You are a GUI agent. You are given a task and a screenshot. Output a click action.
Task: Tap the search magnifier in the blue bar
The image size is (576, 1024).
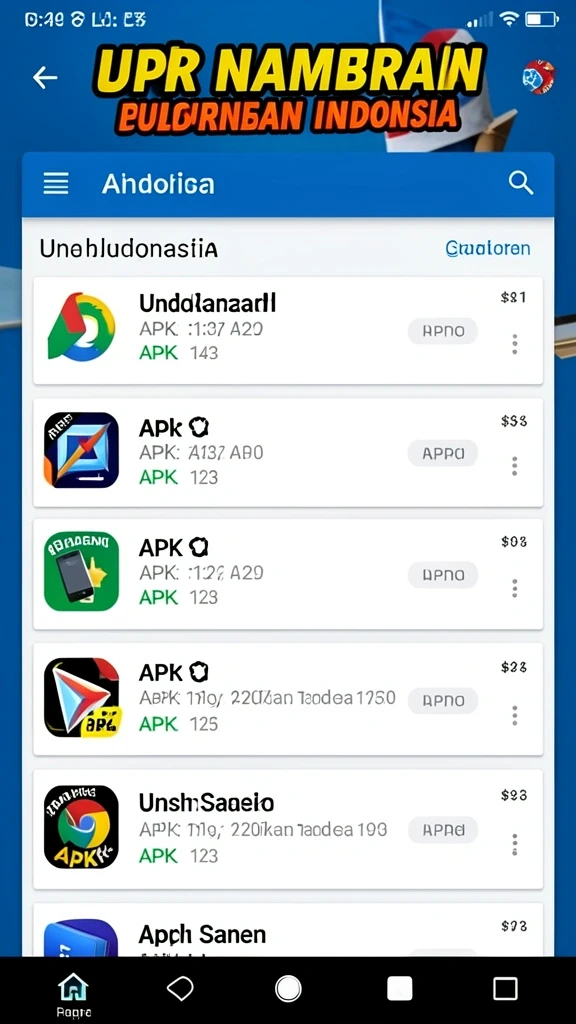pyautogui.click(x=520, y=184)
